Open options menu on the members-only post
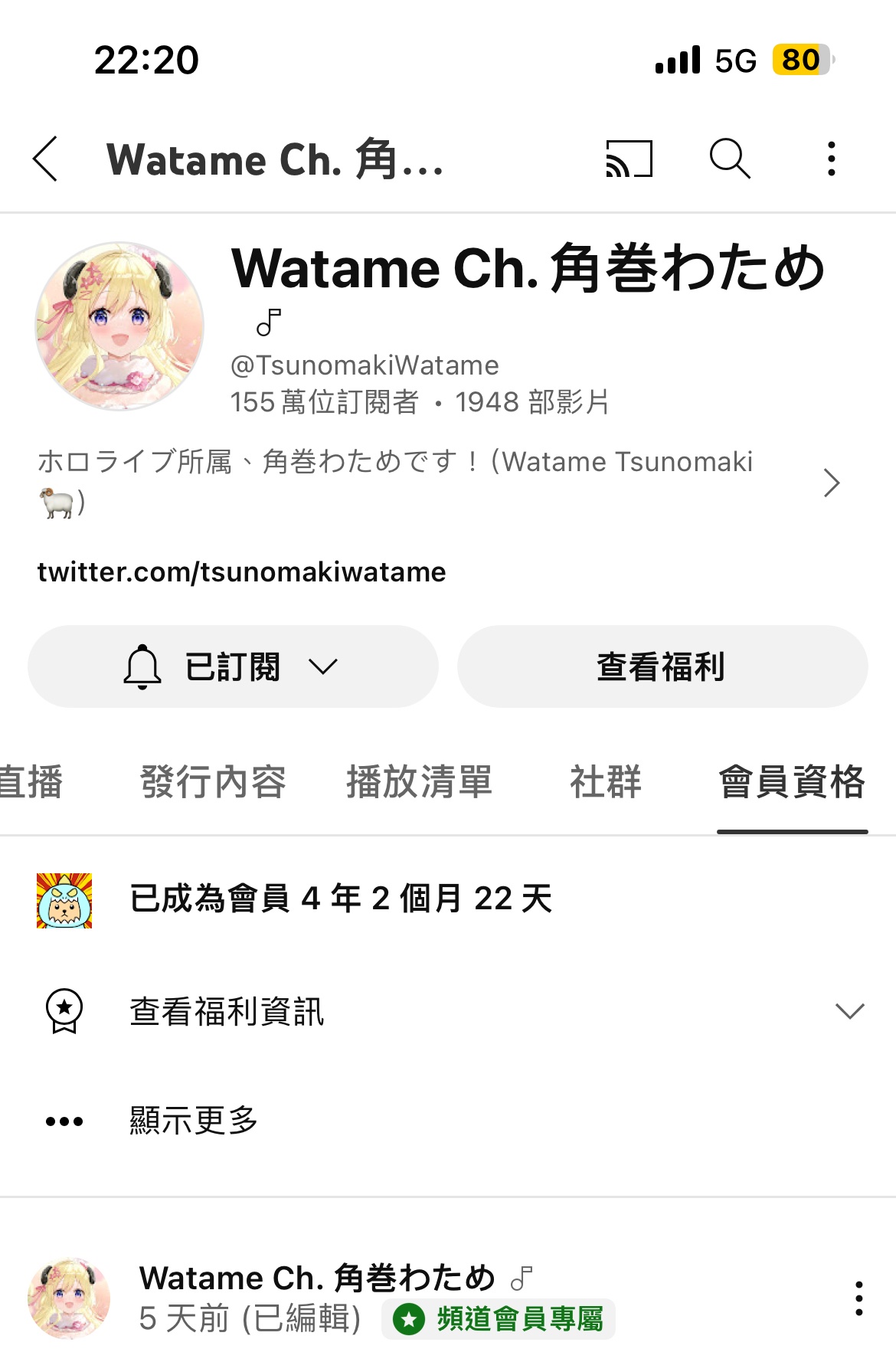Screen dimensions: 896x1362 (858, 1298)
